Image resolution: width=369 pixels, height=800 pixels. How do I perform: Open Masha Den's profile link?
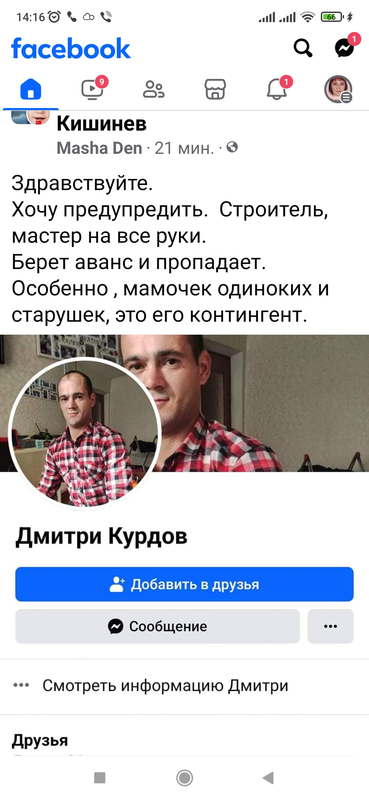click(x=99, y=148)
